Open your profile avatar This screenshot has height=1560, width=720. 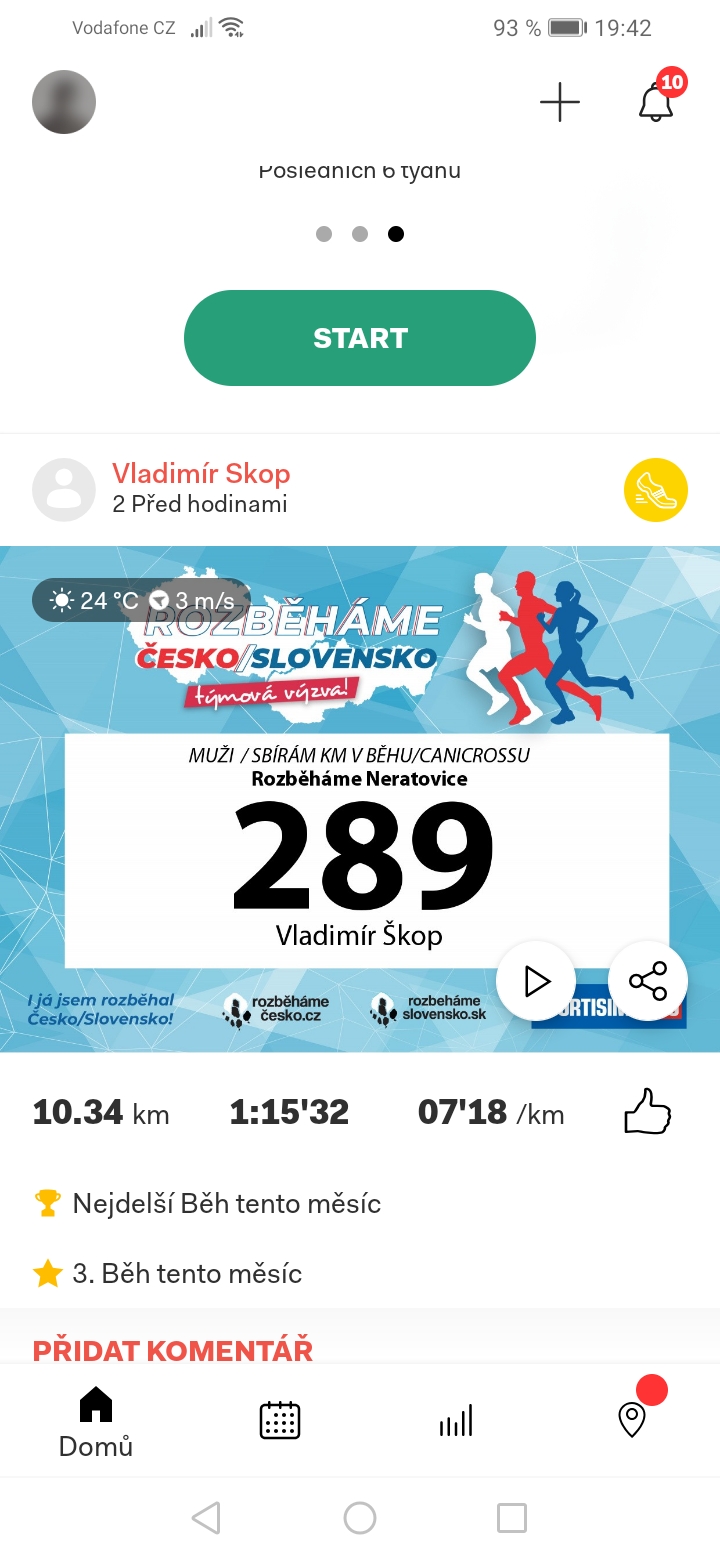[x=64, y=102]
